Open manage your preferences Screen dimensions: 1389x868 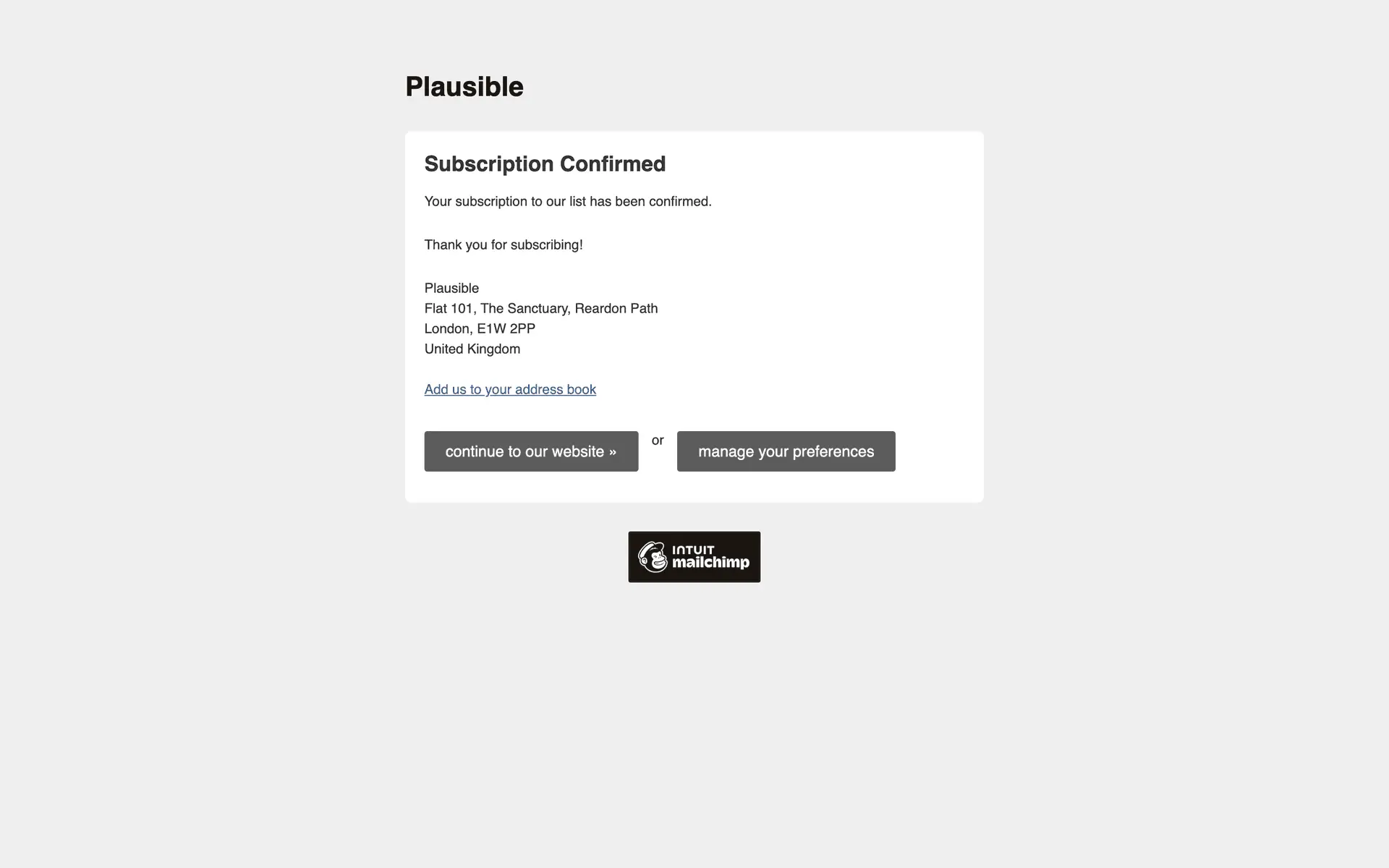pyautogui.click(x=786, y=451)
